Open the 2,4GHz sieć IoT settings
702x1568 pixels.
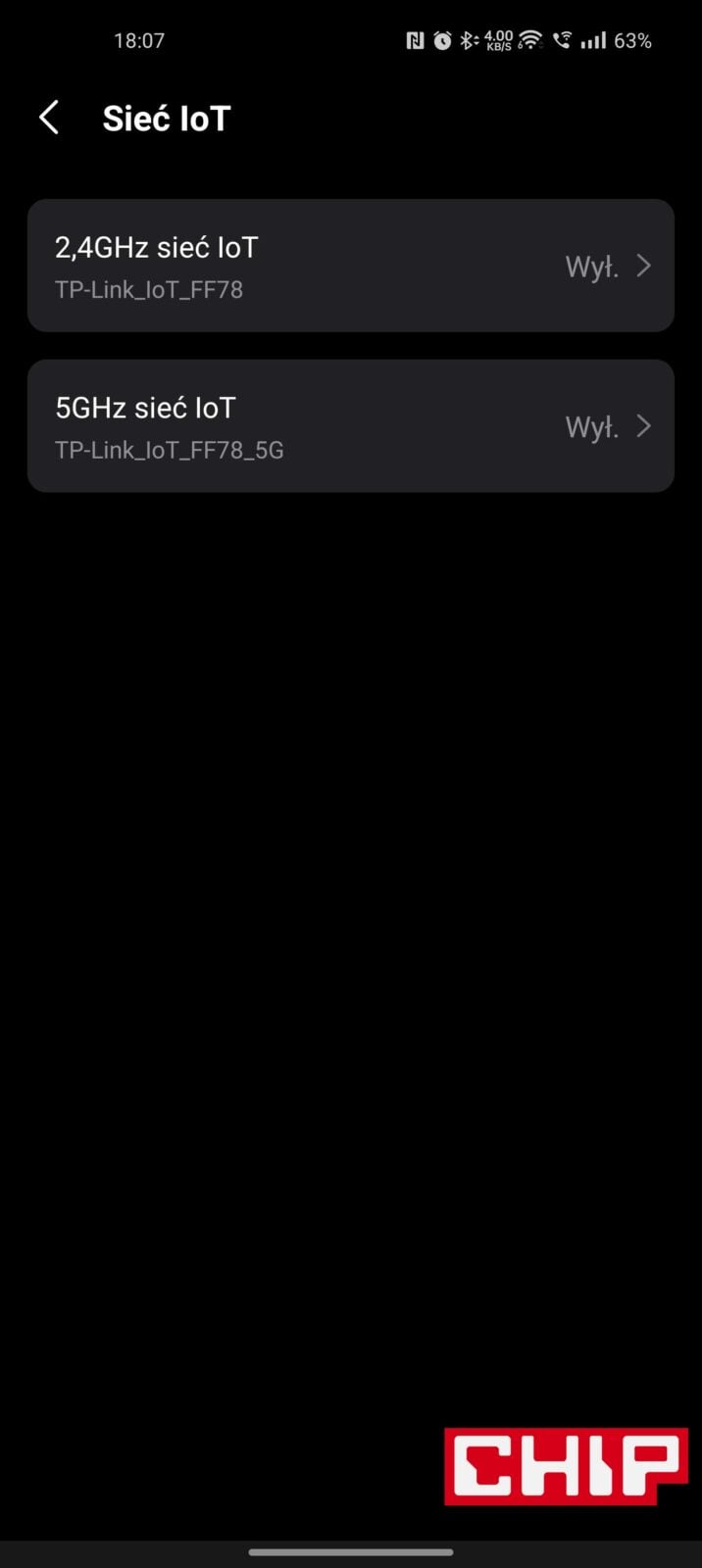click(x=351, y=266)
